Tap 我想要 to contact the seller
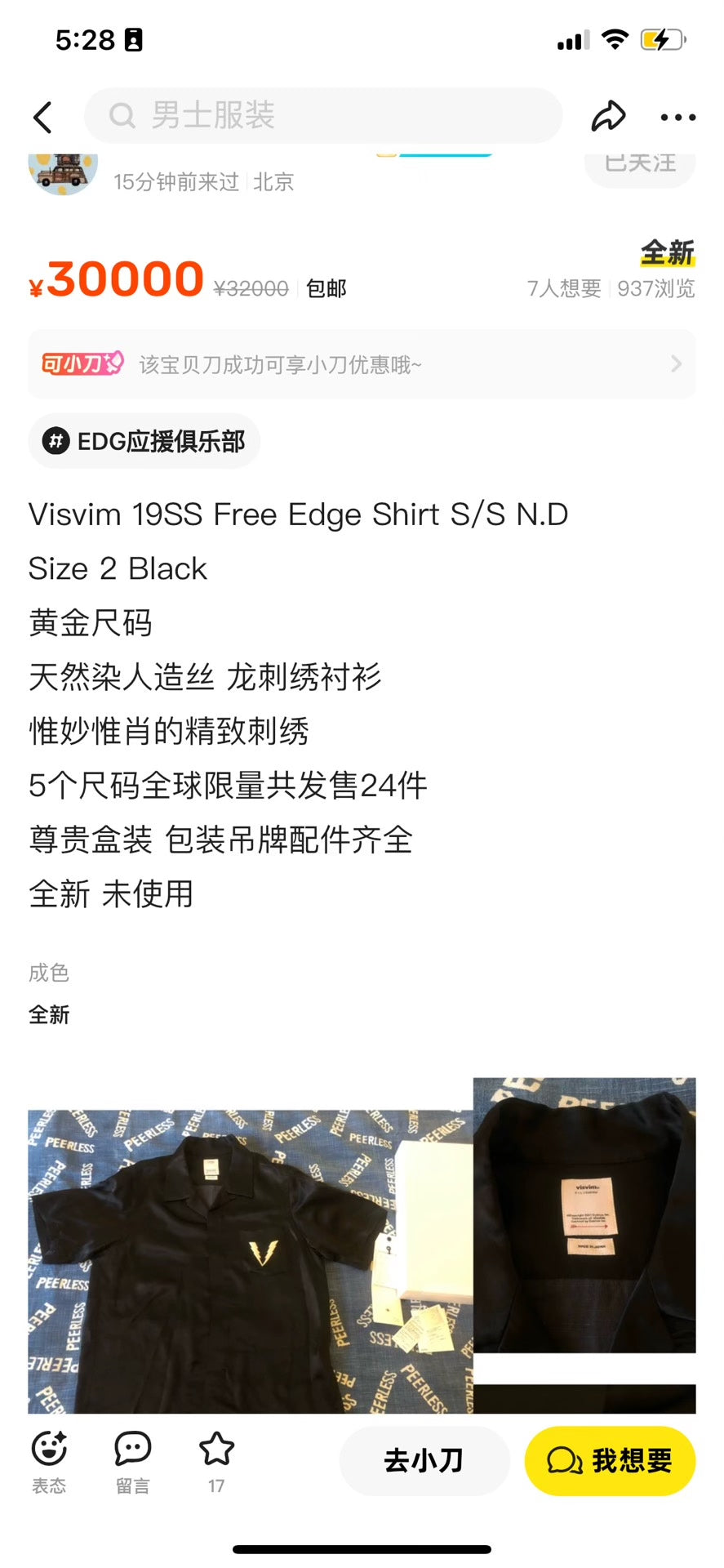The image size is (724, 1568). tap(610, 1460)
